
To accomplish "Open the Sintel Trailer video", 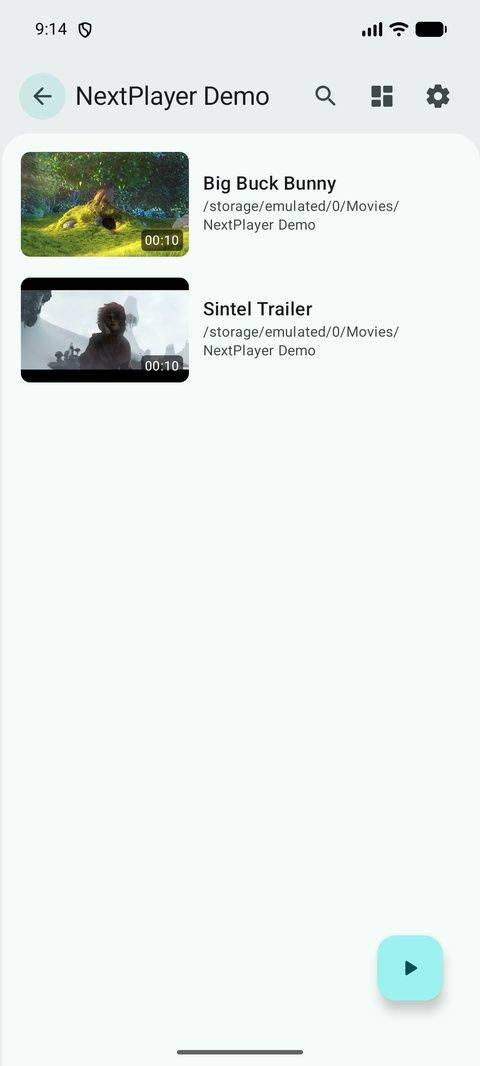I will [240, 330].
